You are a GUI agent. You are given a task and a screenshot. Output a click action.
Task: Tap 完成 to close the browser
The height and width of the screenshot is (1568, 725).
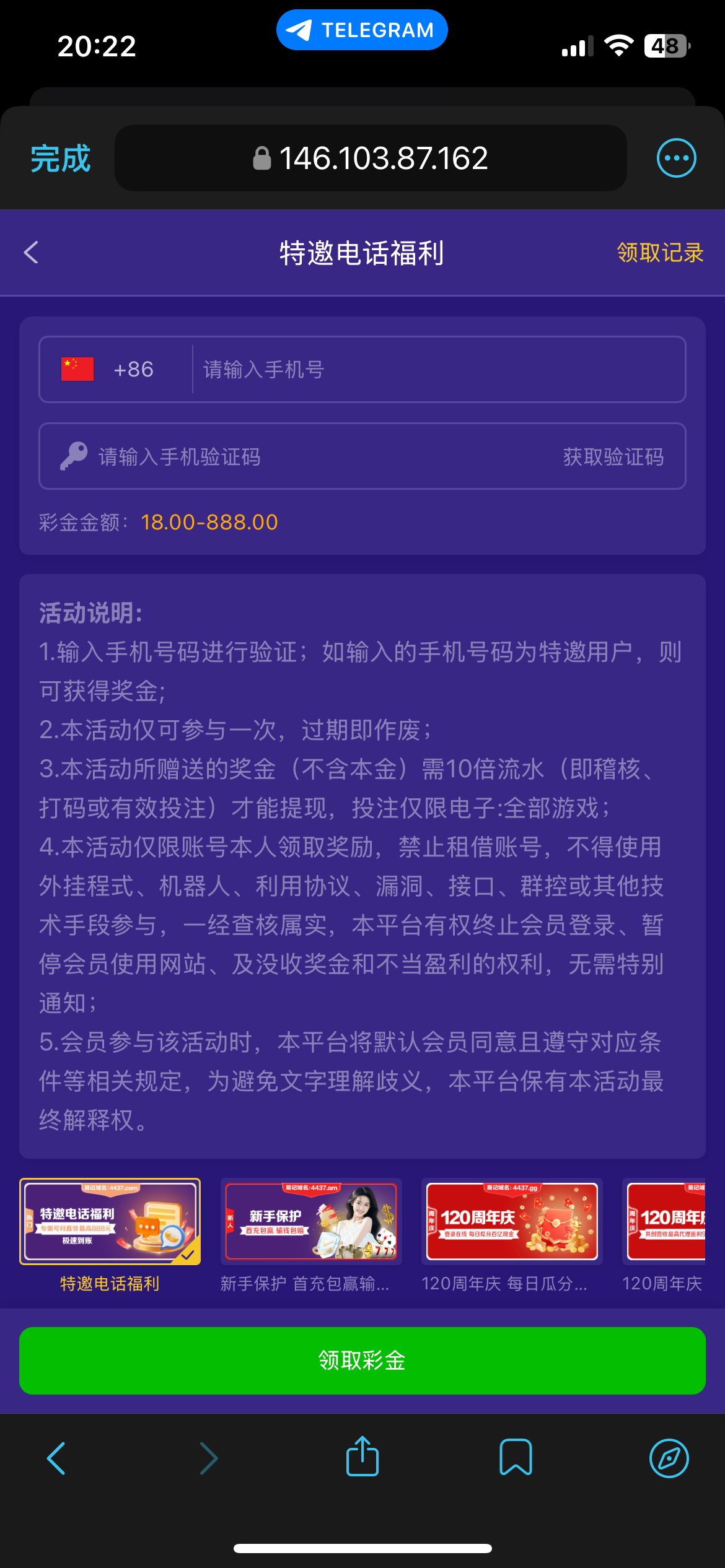60,159
